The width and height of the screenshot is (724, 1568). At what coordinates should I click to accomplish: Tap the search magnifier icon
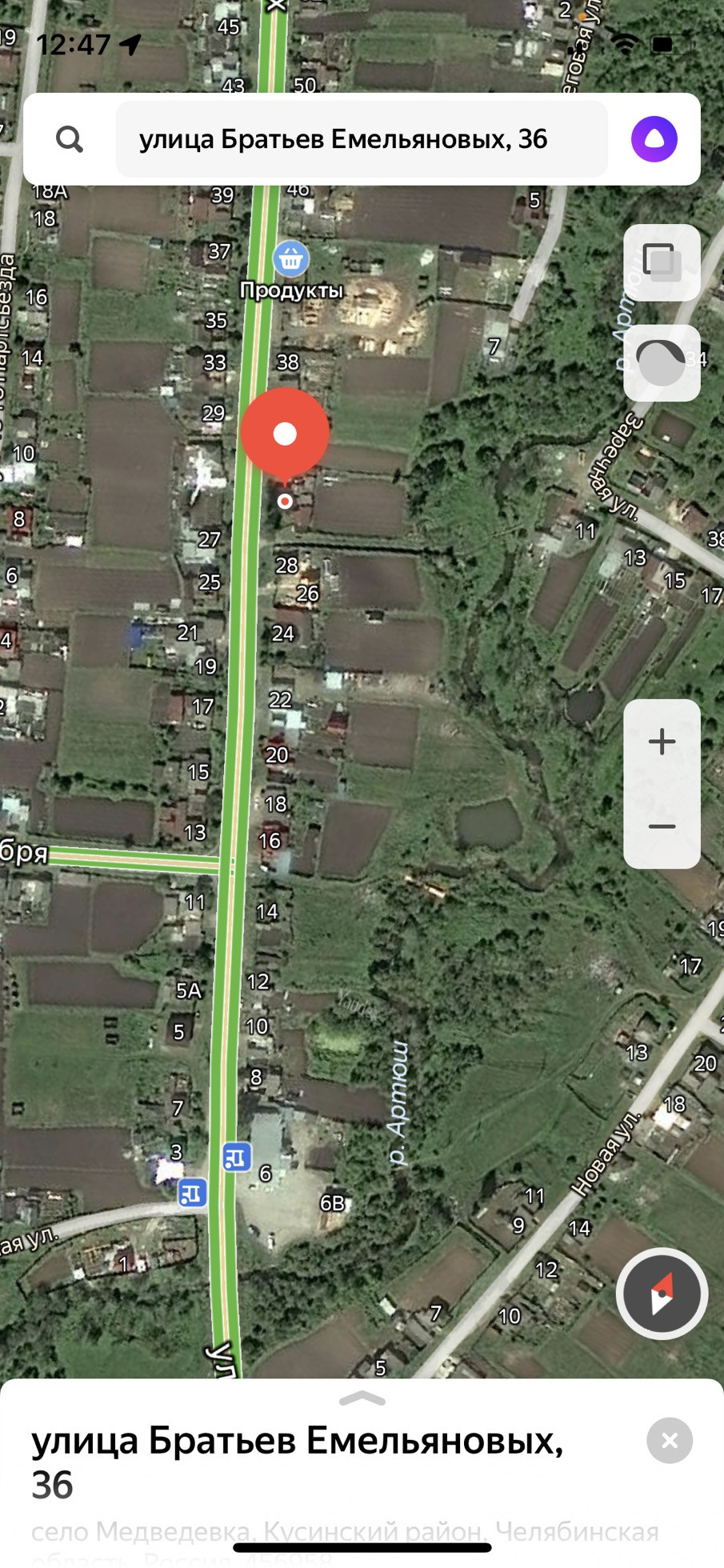[70, 139]
